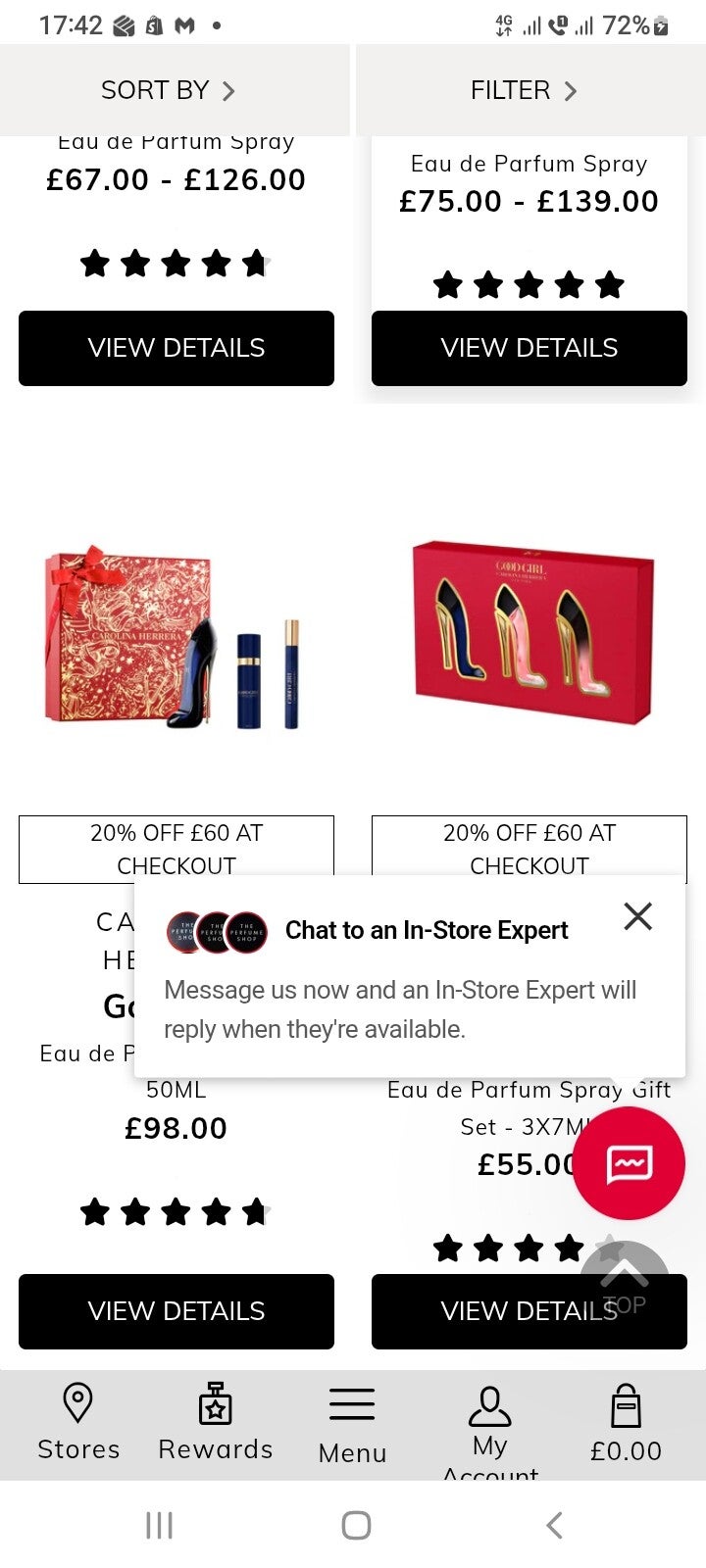Open the Filter options
Screen dimensions: 706x1568
(525, 90)
